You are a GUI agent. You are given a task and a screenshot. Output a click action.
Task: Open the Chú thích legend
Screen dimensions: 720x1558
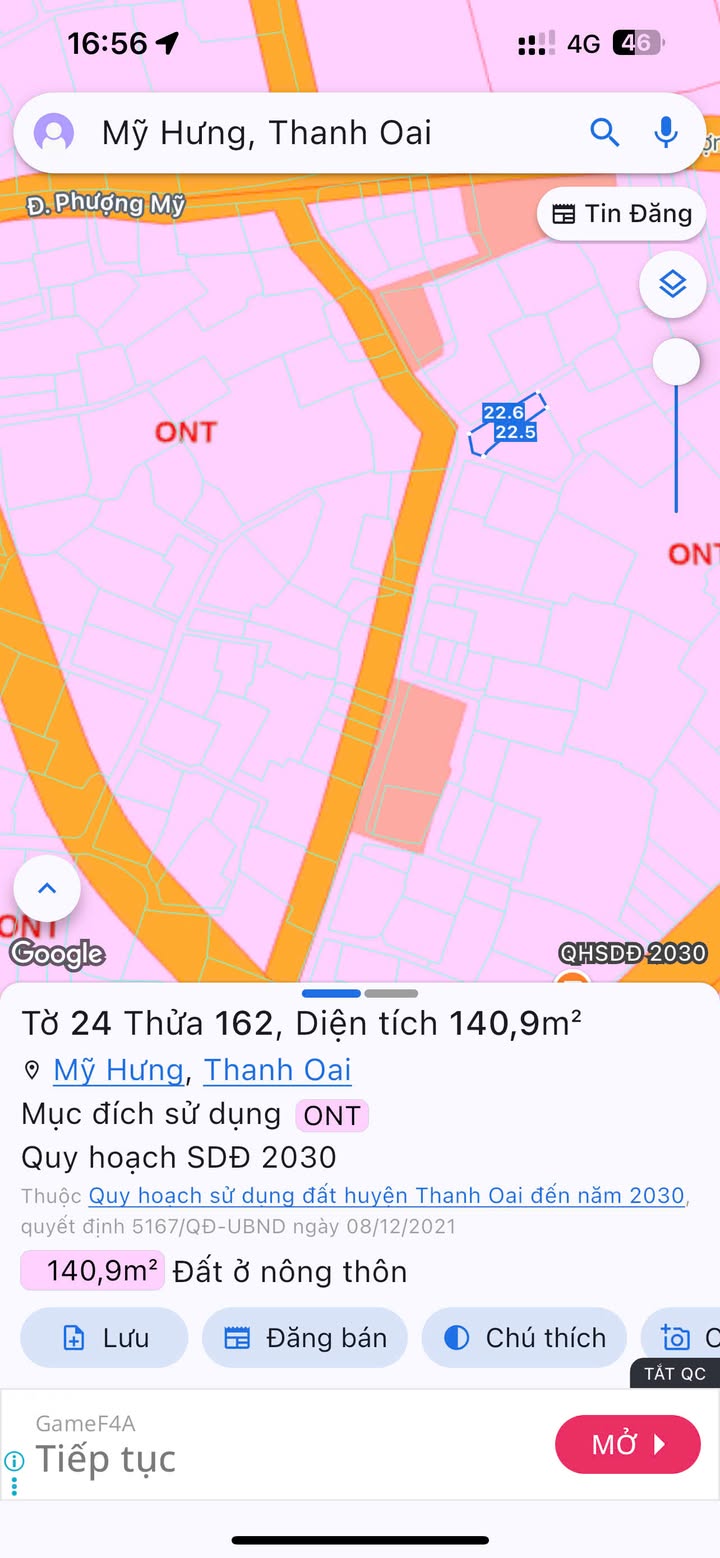[524, 1337]
